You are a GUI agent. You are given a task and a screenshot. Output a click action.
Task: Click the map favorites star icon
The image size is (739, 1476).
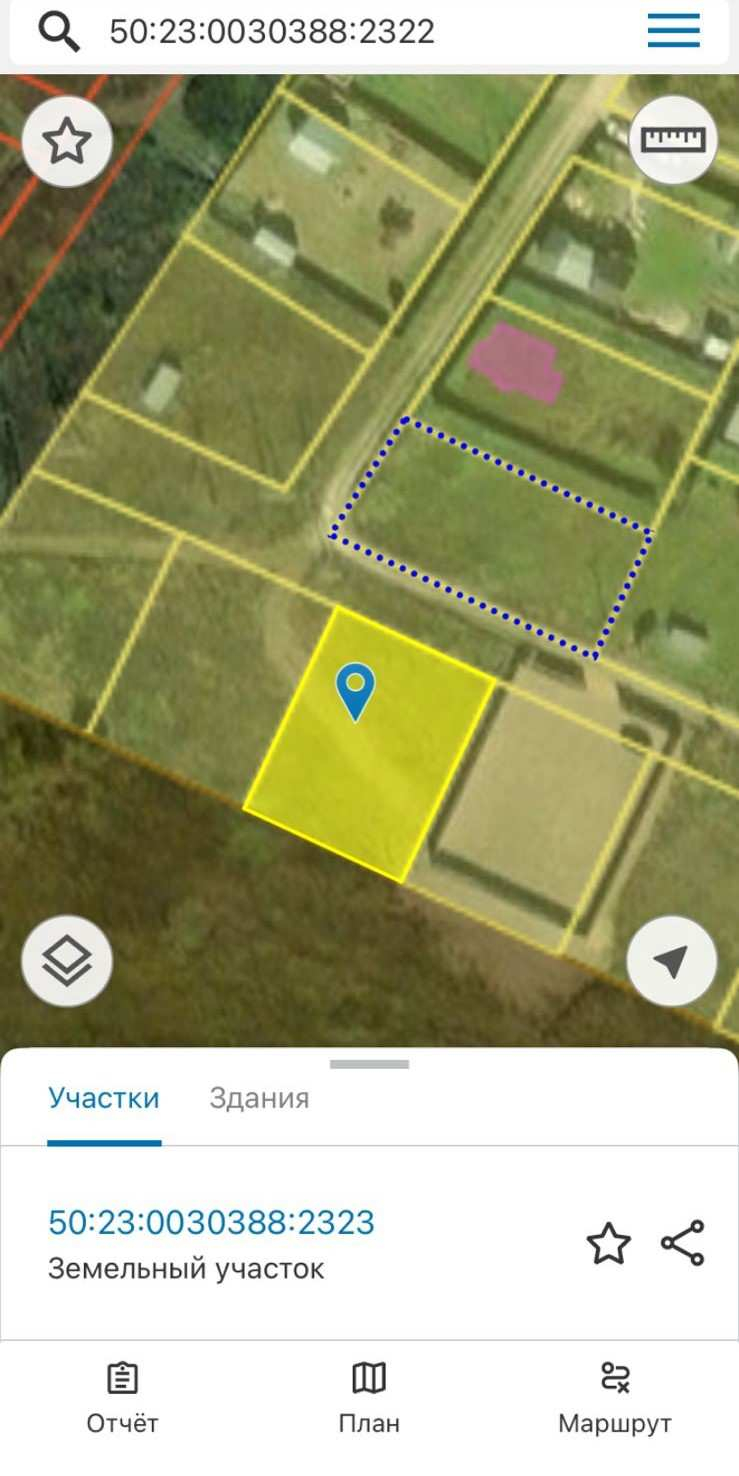(66, 140)
